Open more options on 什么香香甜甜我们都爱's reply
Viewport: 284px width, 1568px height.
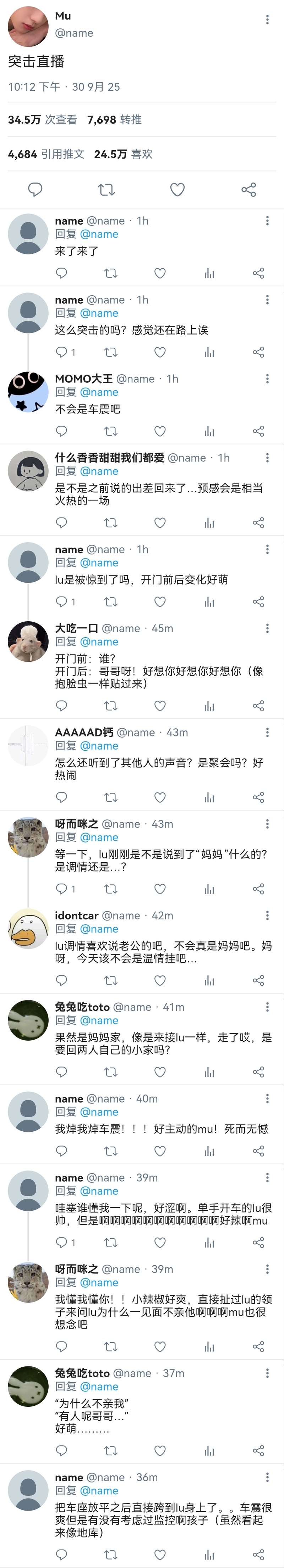pos(267,458)
